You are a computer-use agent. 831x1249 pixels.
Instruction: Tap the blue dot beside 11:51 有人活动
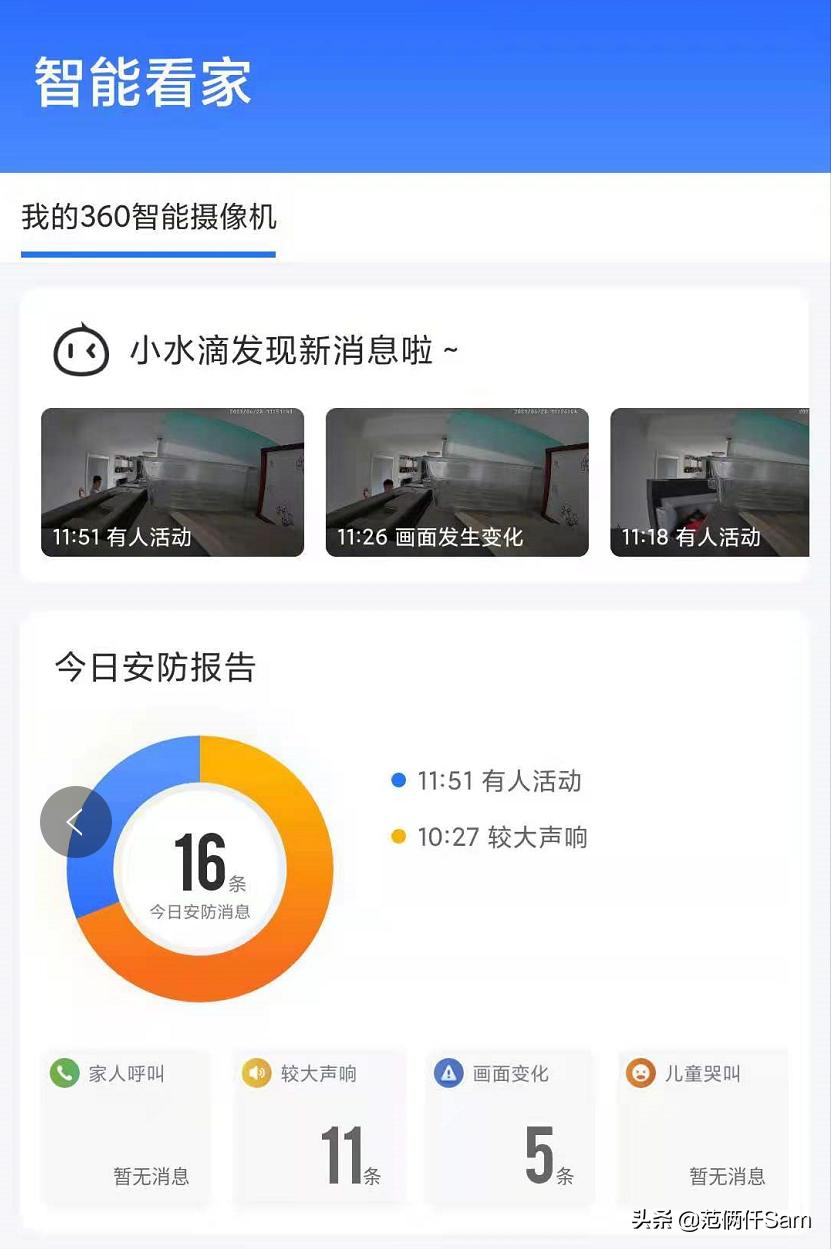pyautogui.click(x=397, y=781)
